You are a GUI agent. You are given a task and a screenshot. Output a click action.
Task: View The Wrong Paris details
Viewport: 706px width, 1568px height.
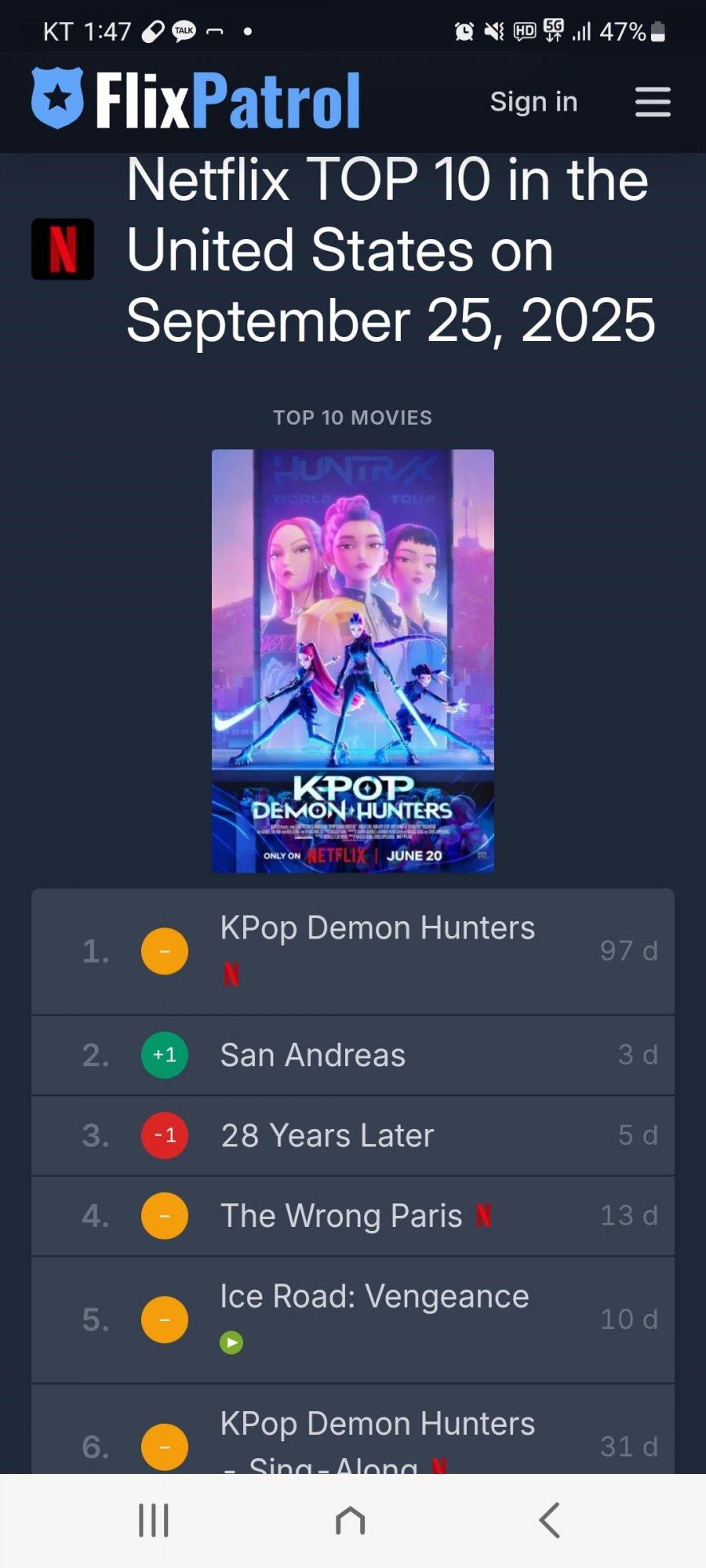pyautogui.click(x=341, y=1216)
